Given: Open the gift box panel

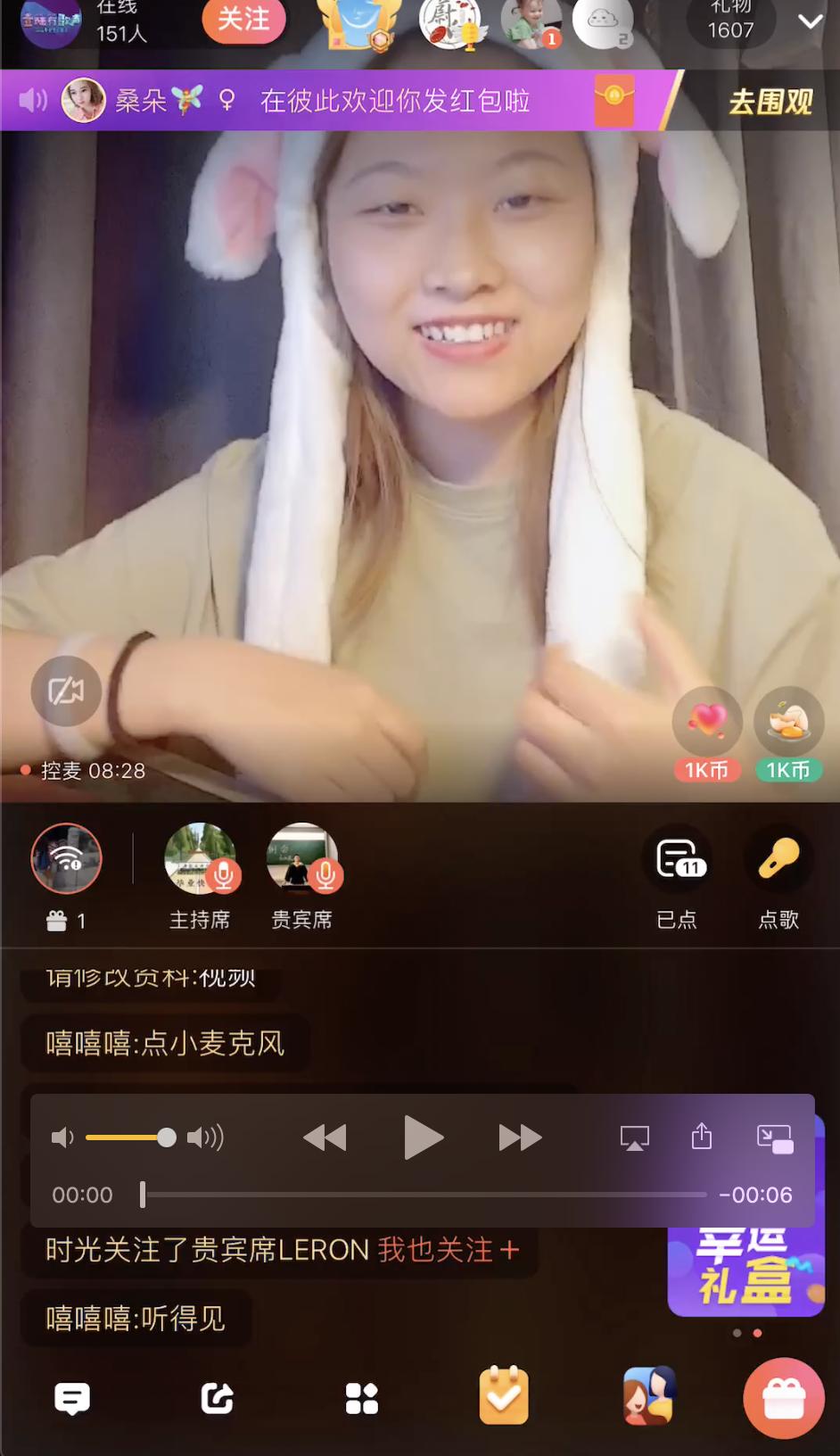Looking at the screenshot, I should 783,1398.
